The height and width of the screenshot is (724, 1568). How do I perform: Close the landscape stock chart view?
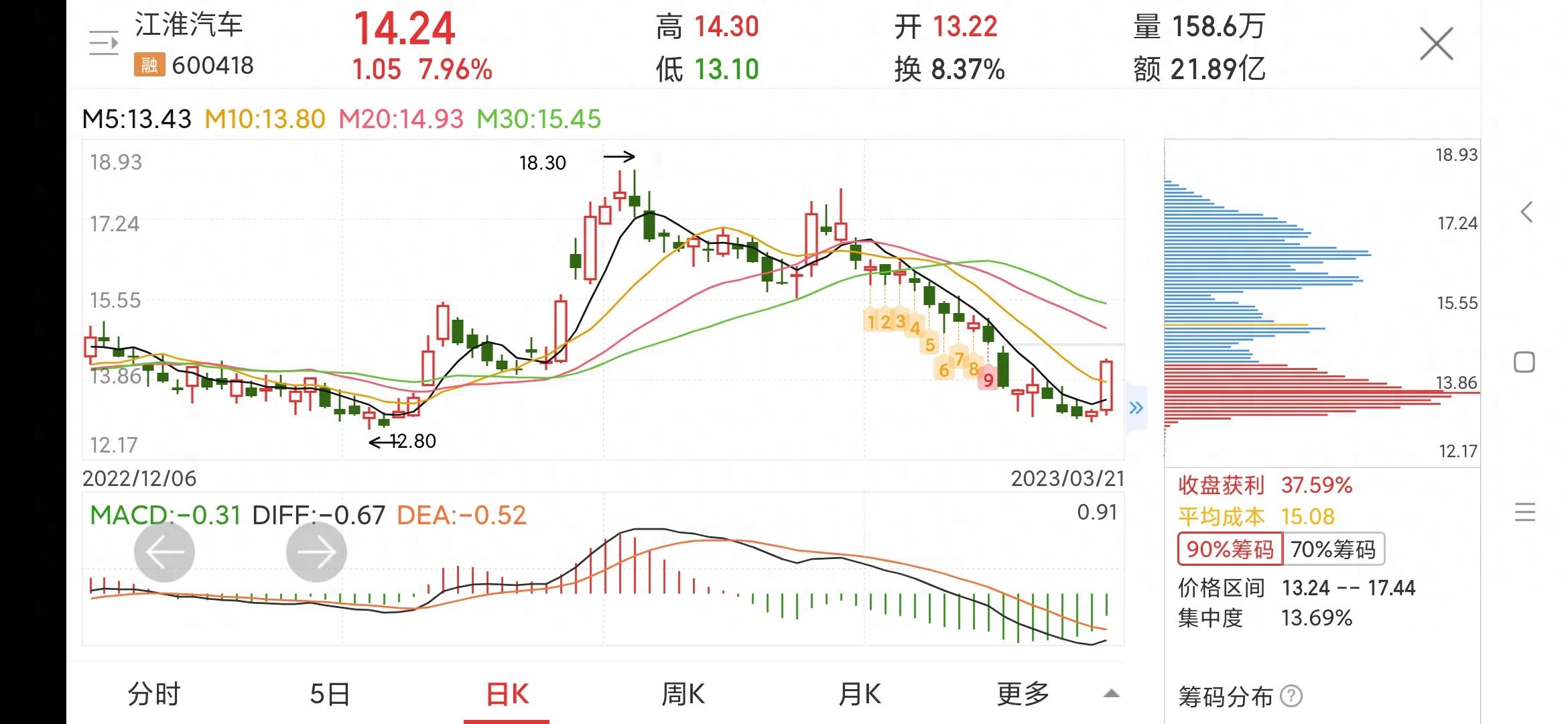coord(1436,44)
